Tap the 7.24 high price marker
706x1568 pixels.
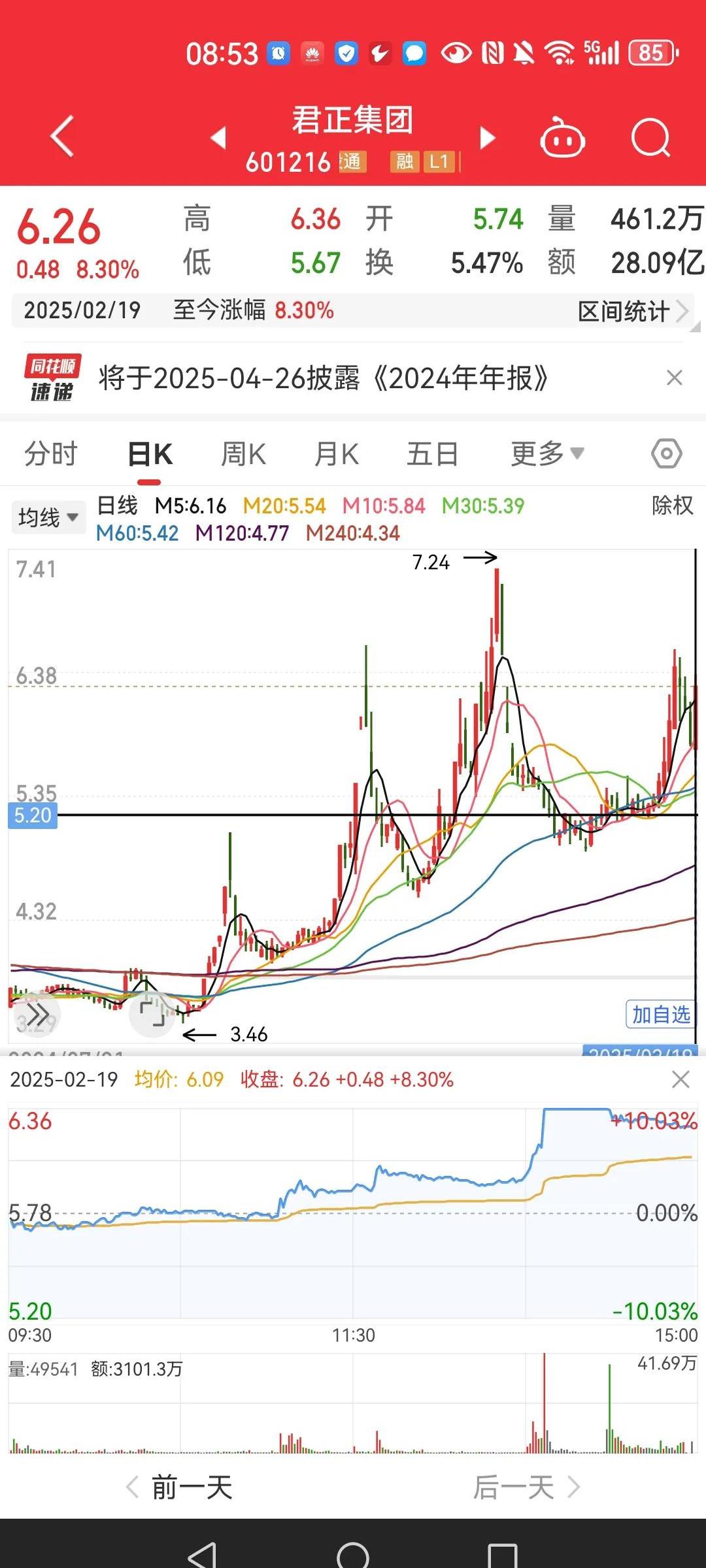433,561
